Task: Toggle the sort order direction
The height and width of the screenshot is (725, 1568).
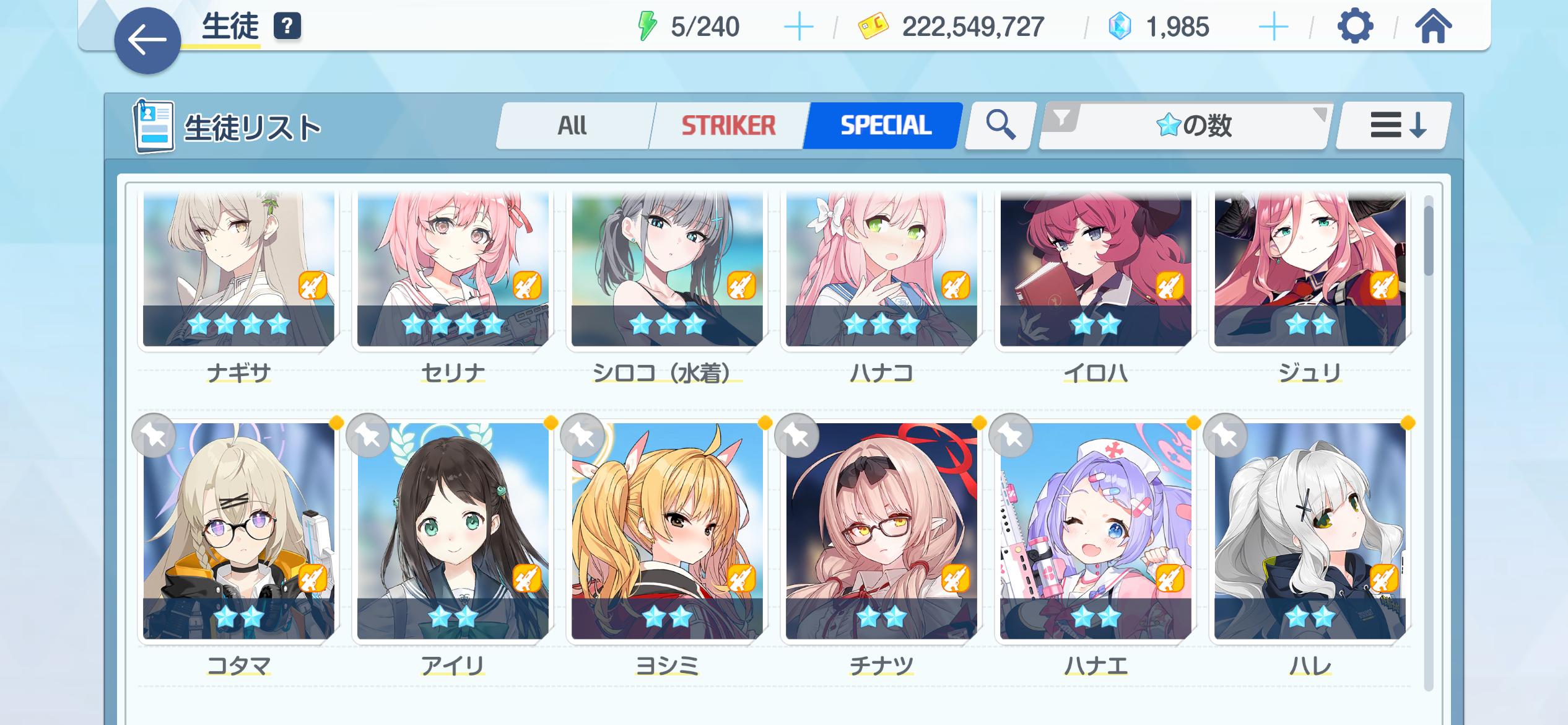Action: tap(1393, 126)
